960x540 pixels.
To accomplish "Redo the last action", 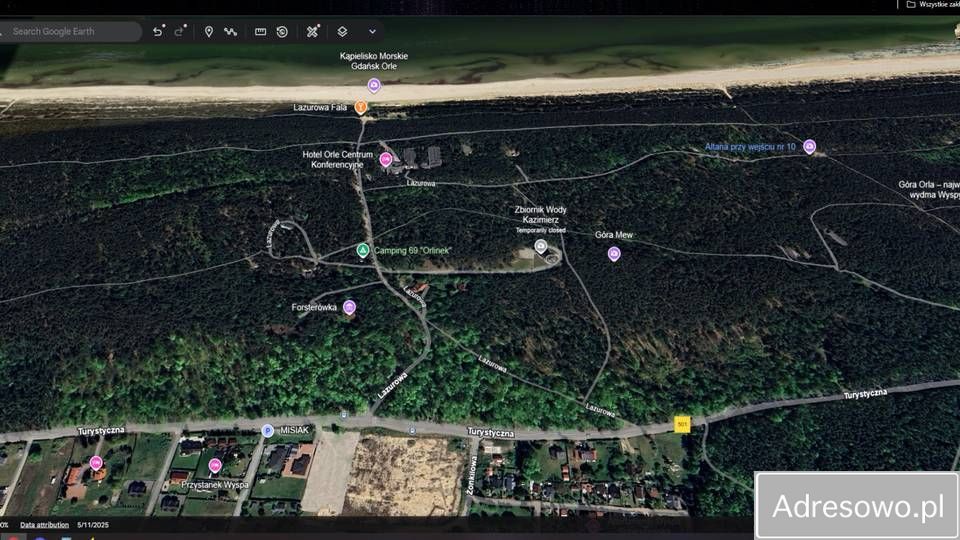I will [x=180, y=31].
